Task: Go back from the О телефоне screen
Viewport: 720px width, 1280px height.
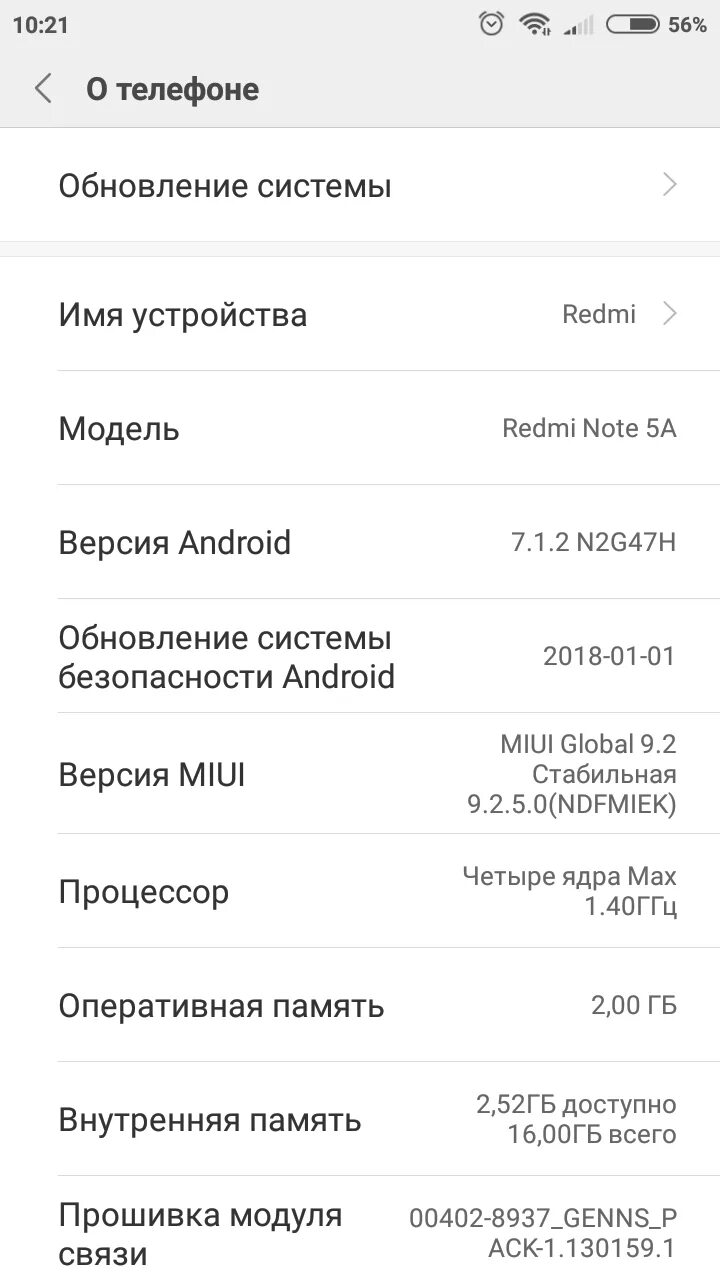Action: click(x=43, y=89)
